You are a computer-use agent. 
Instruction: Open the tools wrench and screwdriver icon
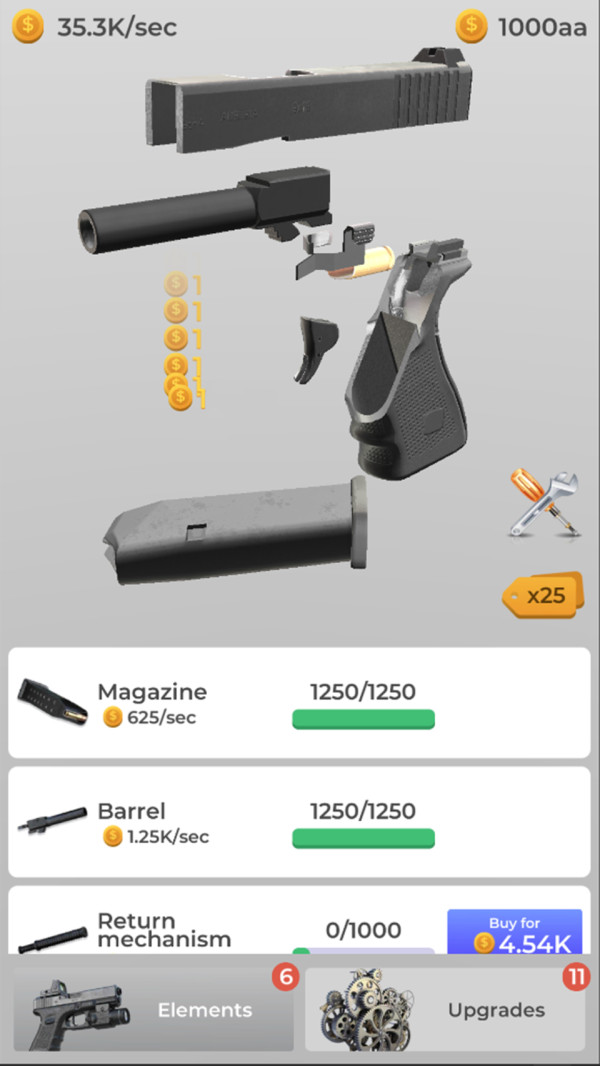544,505
